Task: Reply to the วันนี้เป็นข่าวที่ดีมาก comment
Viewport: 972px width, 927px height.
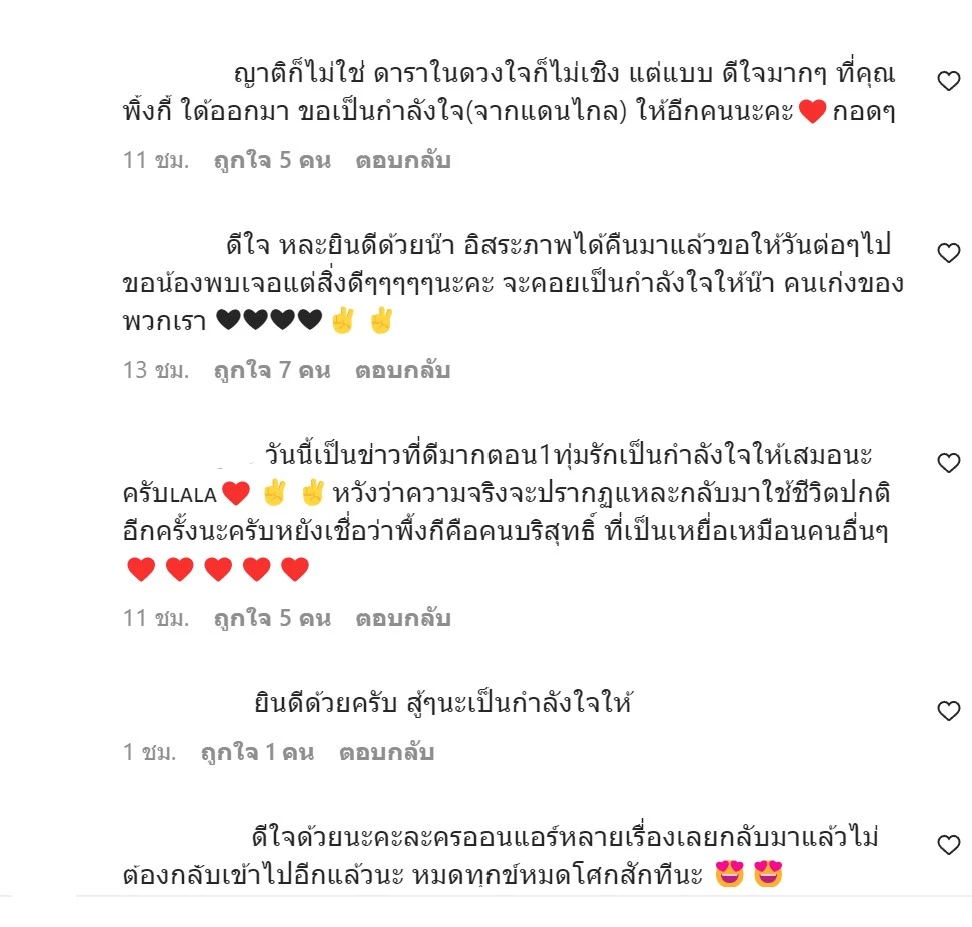Action: pos(403,618)
